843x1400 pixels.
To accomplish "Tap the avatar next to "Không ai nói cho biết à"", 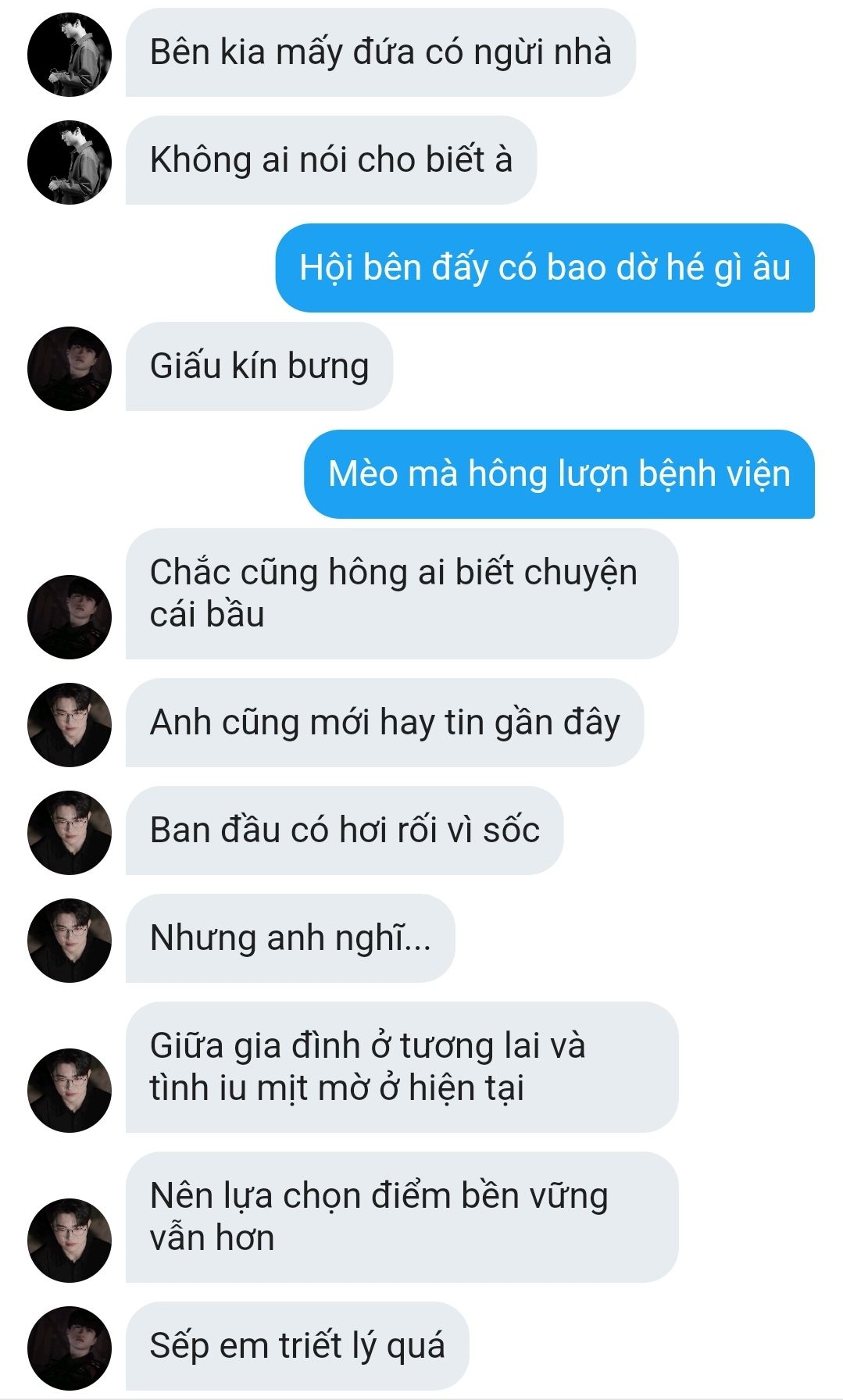I will coord(70,162).
